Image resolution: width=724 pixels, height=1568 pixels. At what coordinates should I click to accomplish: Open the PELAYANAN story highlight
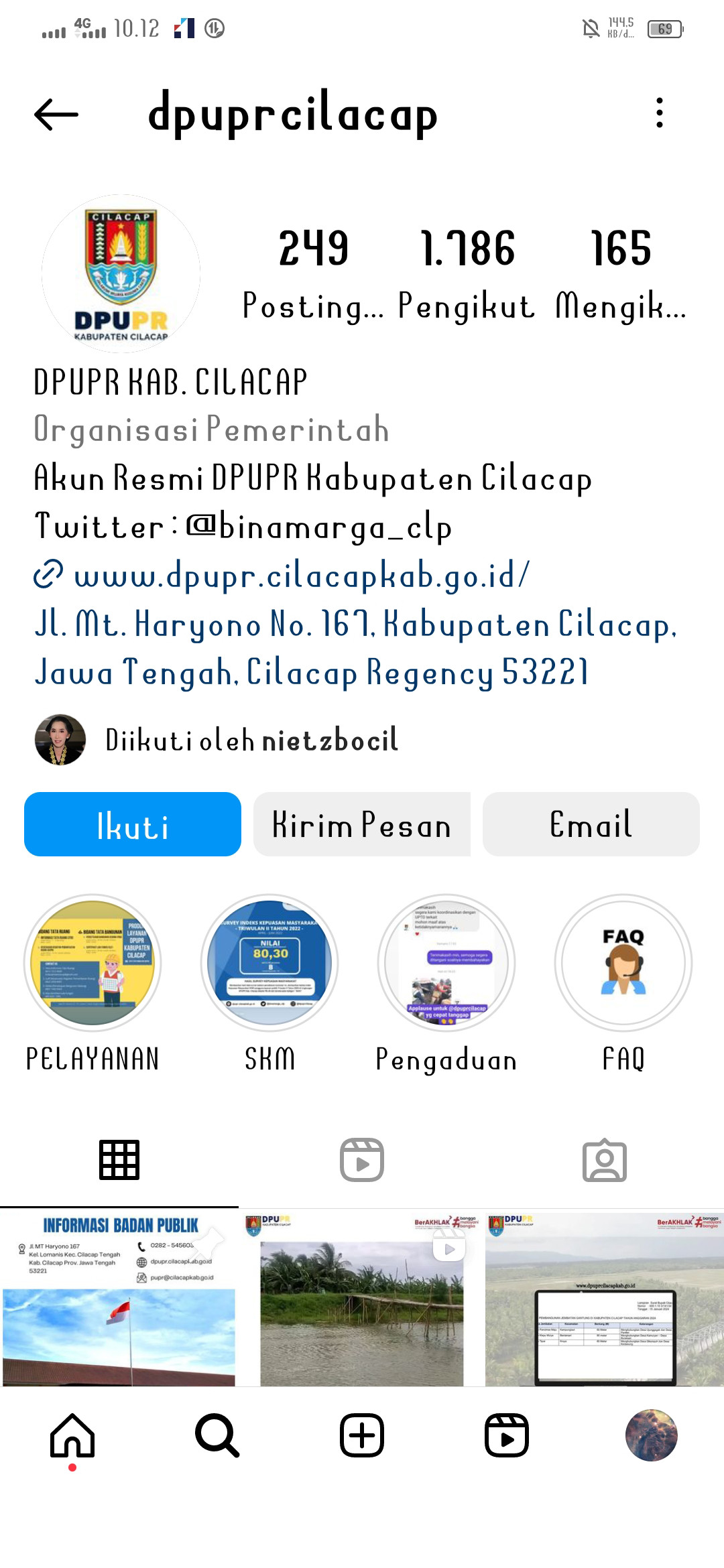point(93,963)
